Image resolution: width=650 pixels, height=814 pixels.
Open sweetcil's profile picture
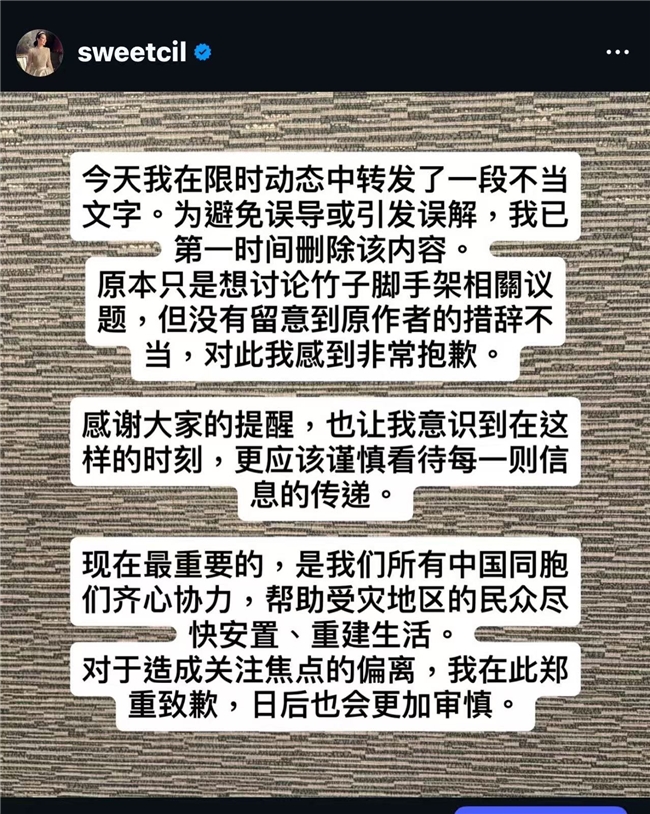click(x=39, y=52)
